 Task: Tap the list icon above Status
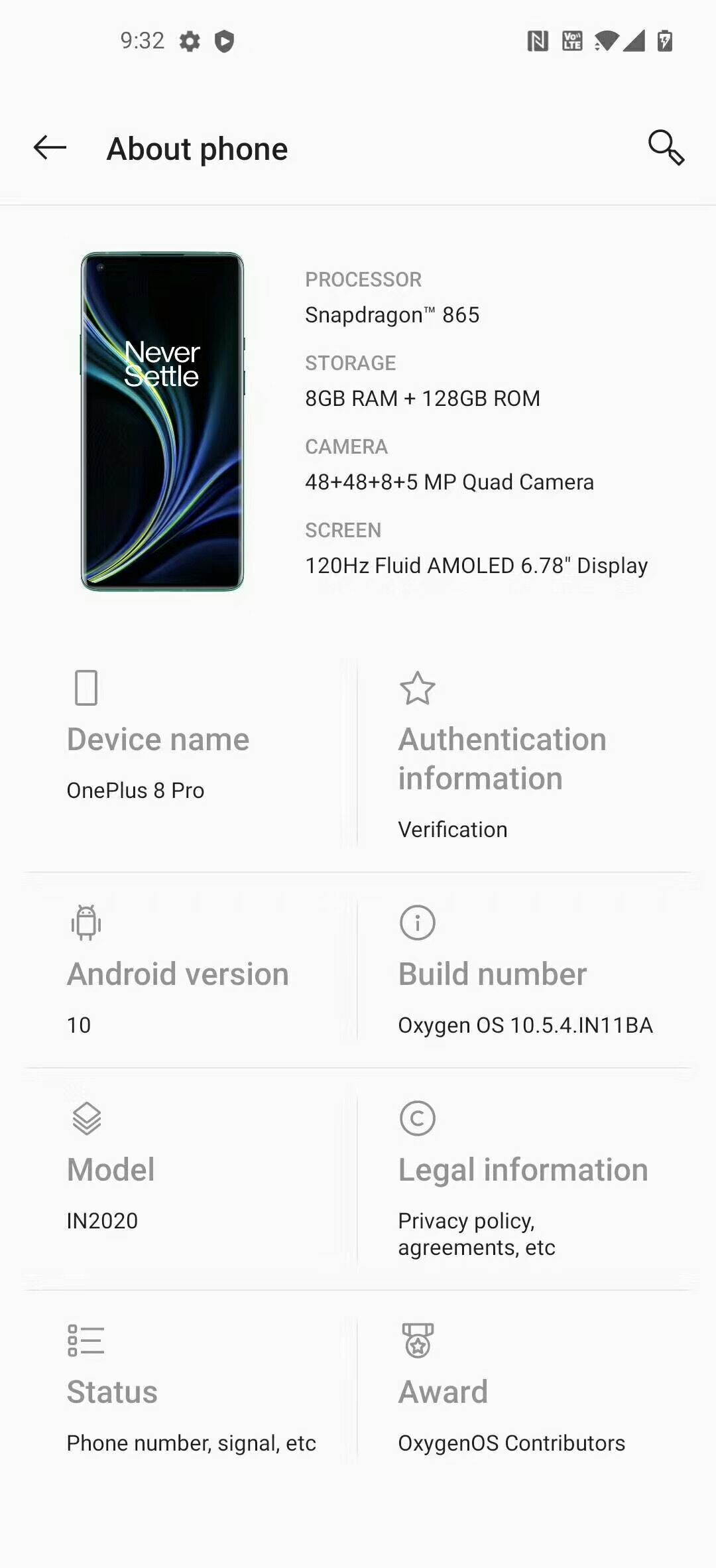pyautogui.click(x=86, y=1341)
